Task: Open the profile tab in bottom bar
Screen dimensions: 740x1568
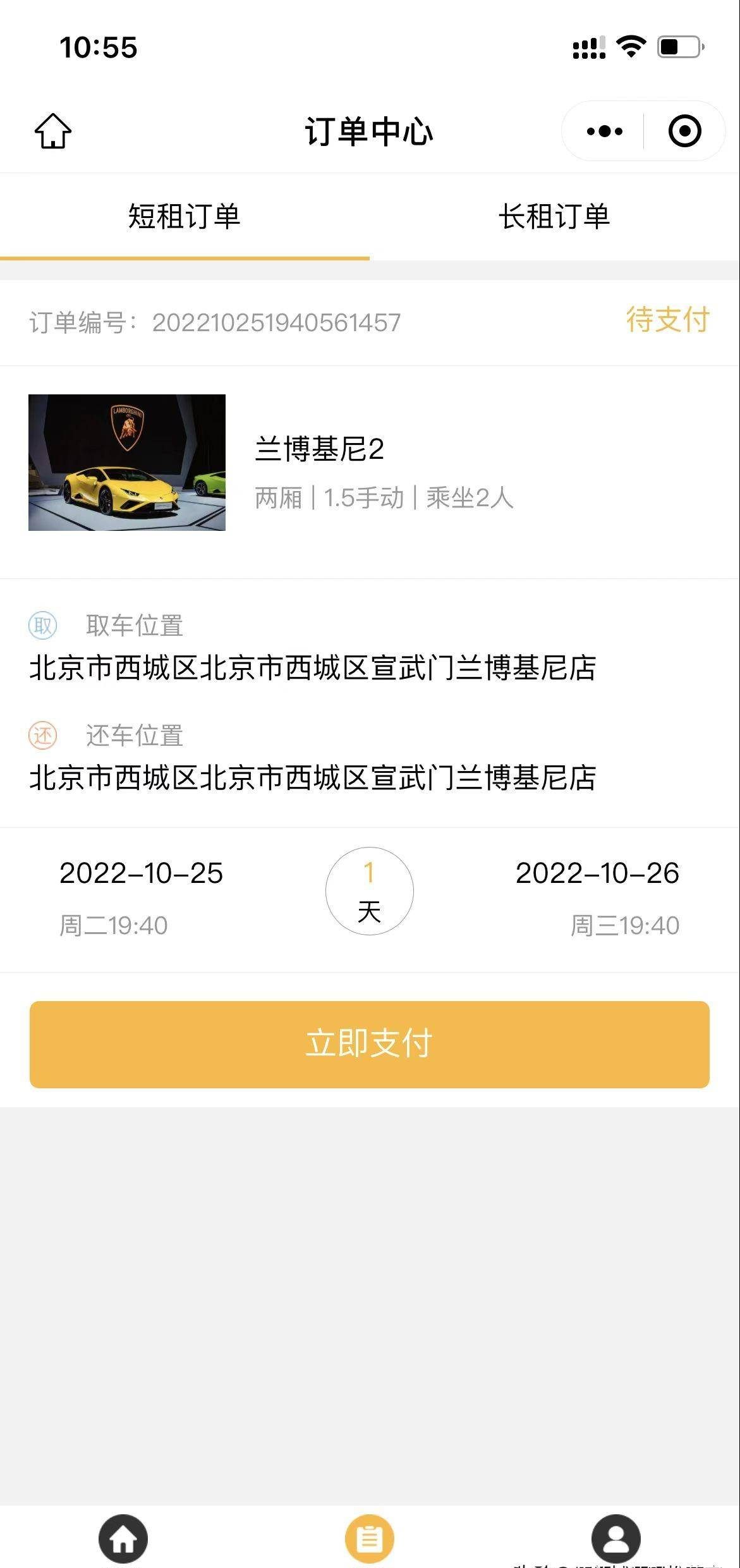Action: 616,1539
